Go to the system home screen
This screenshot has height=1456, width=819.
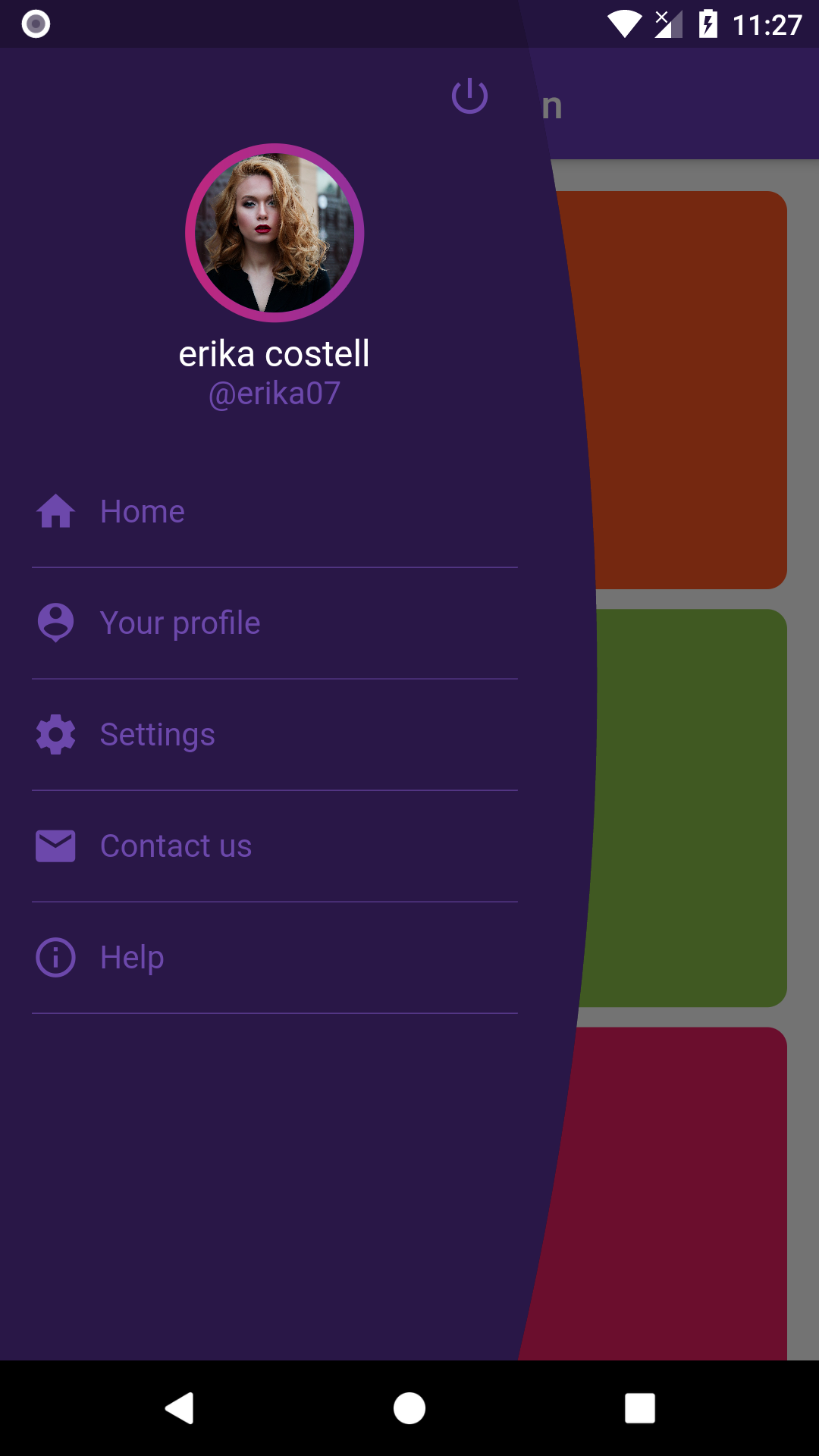[x=409, y=1408]
